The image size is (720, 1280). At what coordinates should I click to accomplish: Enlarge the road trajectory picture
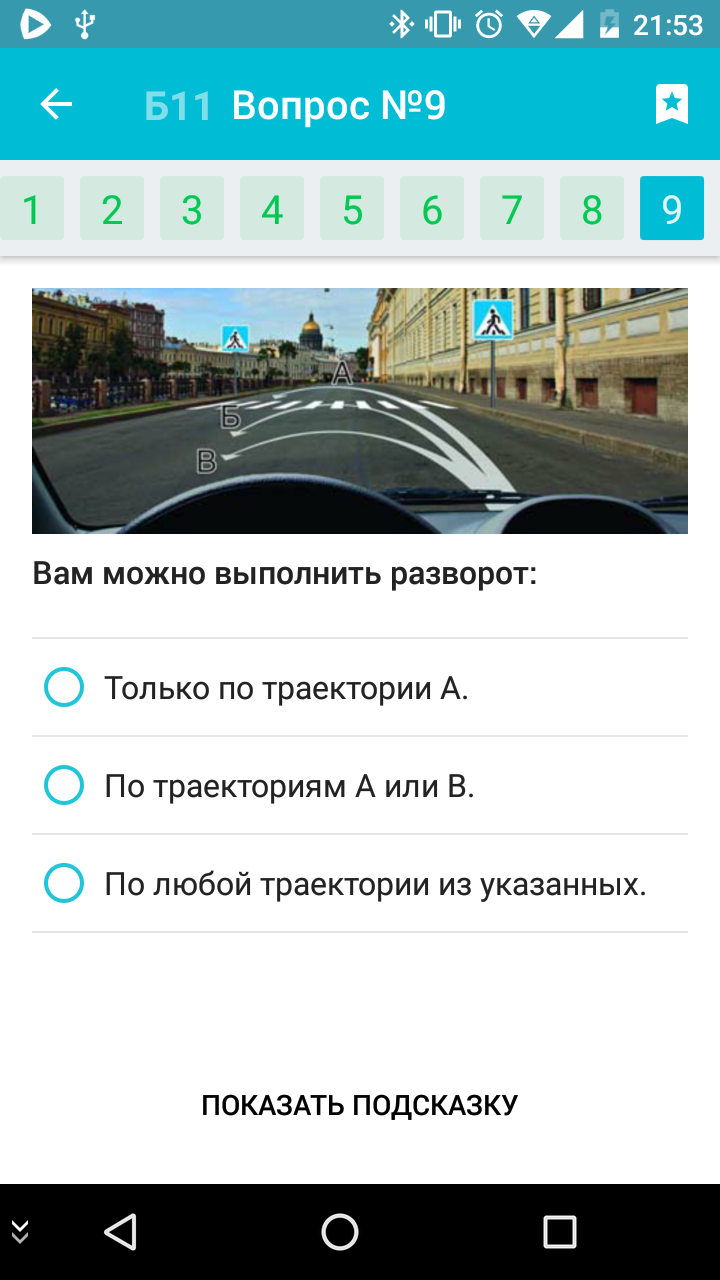click(360, 411)
